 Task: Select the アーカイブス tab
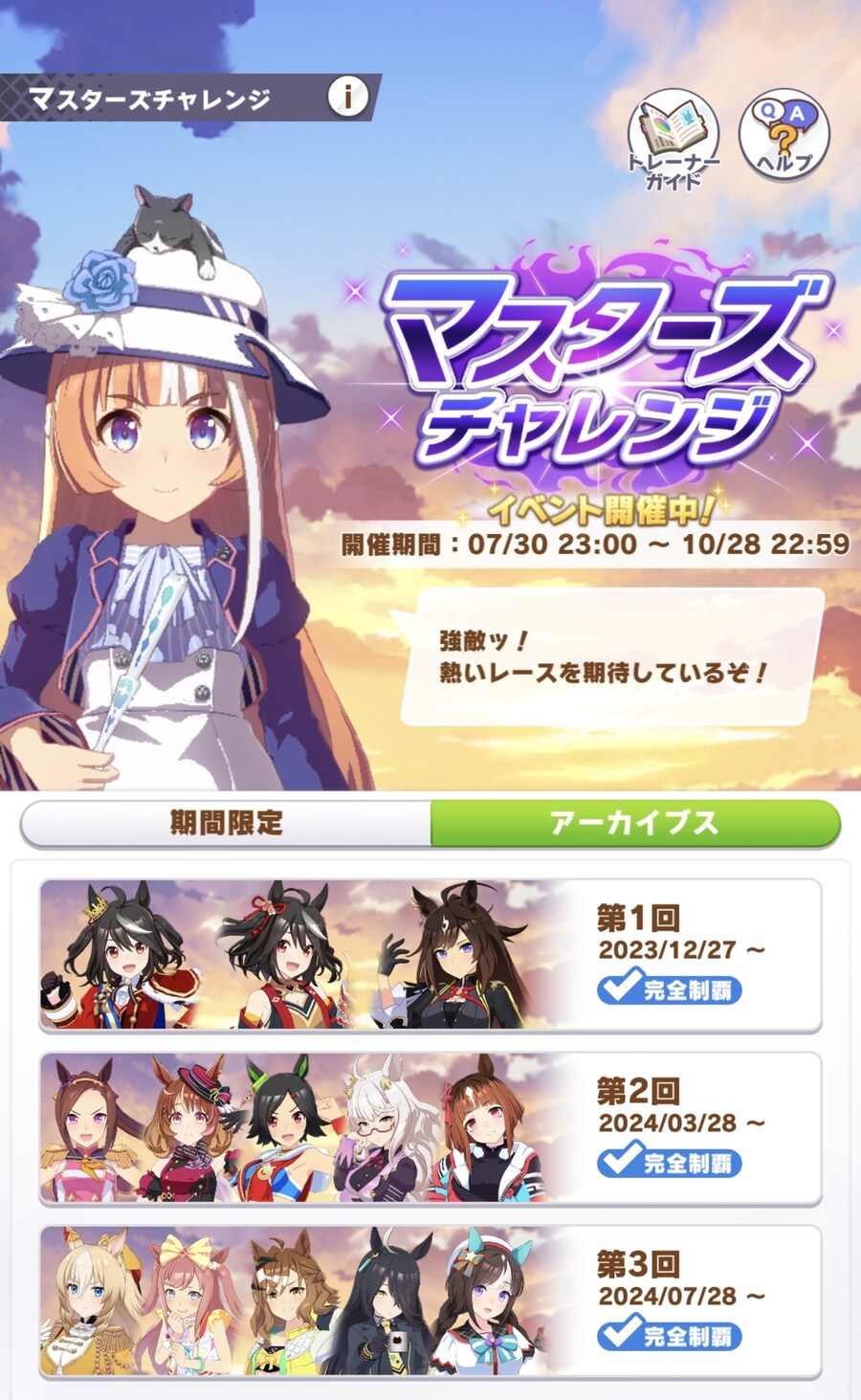point(634,823)
